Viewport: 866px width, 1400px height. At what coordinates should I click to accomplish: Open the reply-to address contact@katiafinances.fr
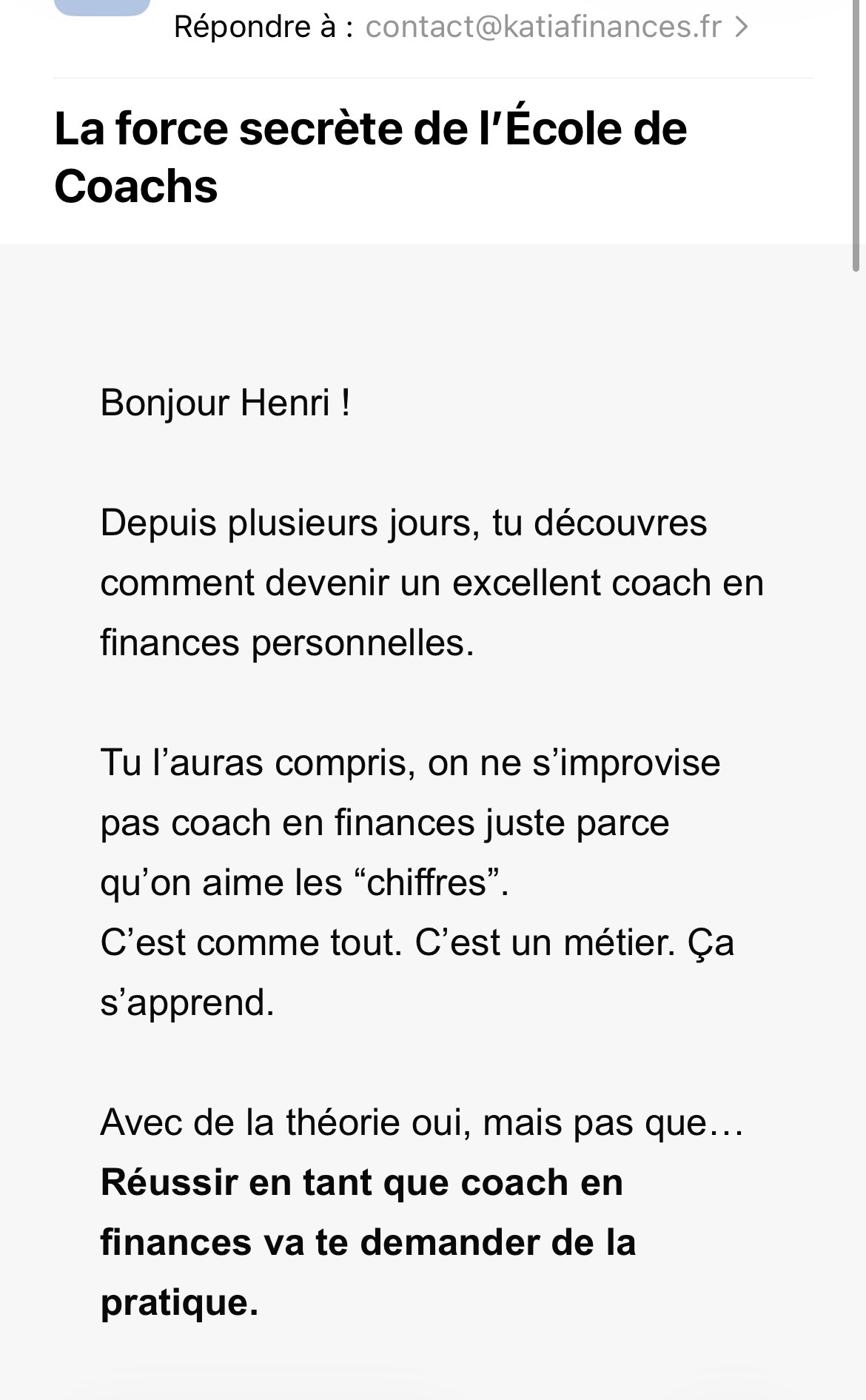pos(543,27)
